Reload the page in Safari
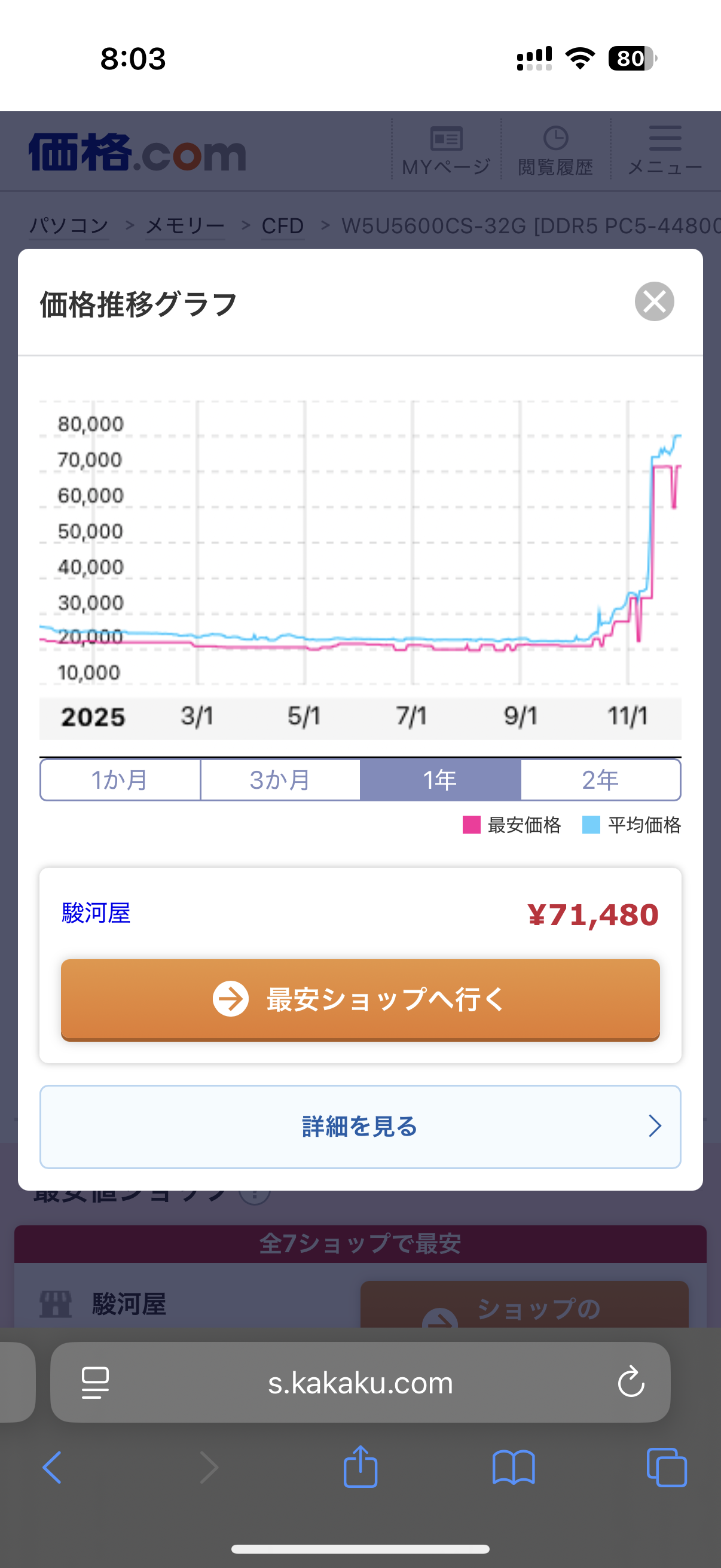Viewport: 721px width, 1568px height. tap(631, 1382)
